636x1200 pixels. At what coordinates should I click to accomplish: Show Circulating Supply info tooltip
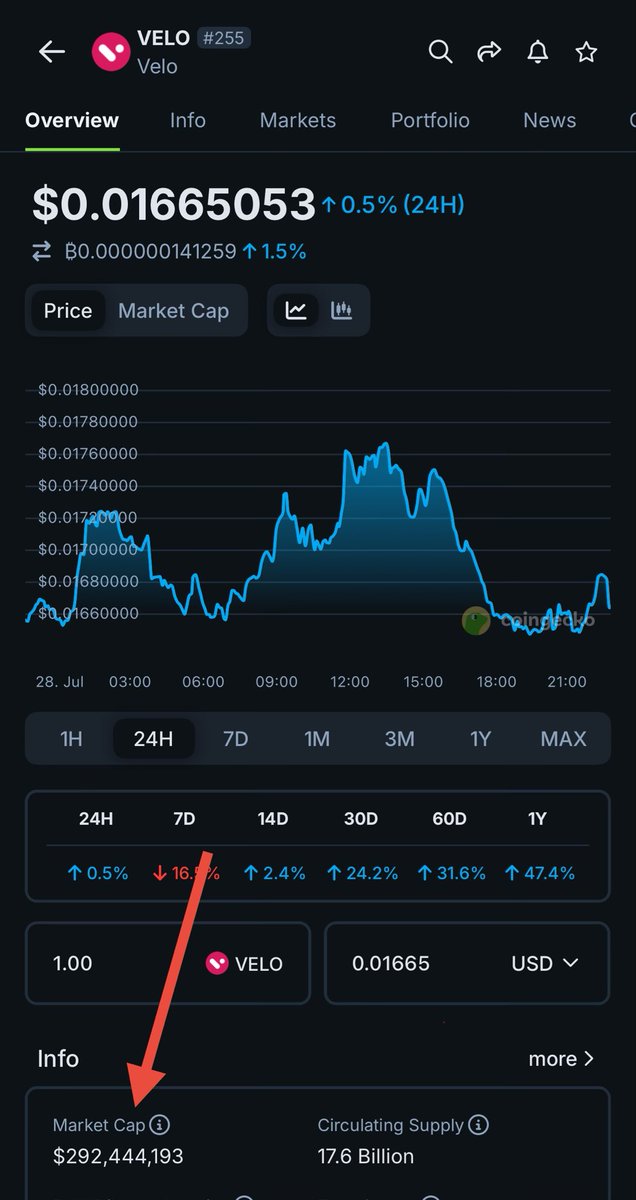[x=479, y=1125]
